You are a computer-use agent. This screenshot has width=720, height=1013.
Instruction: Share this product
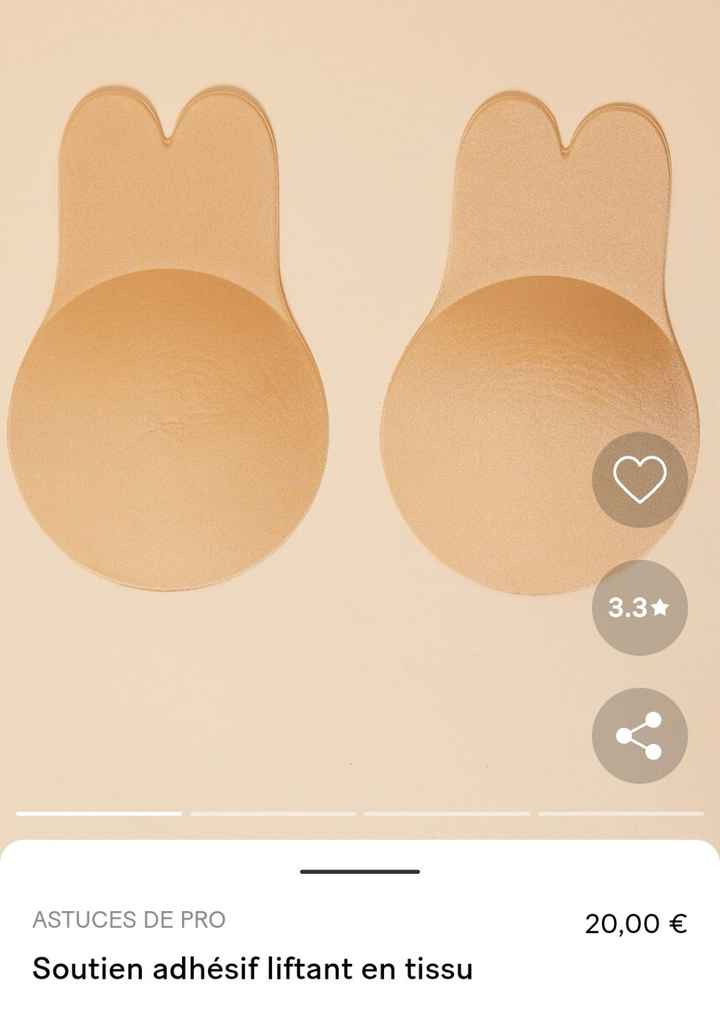pyautogui.click(x=639, y=735)
